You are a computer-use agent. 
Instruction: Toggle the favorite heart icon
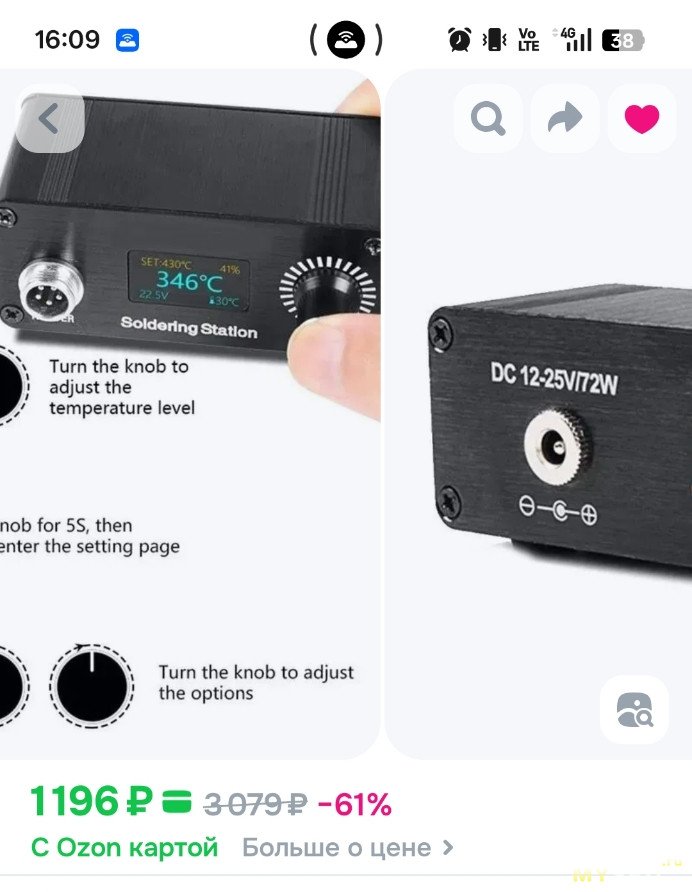642,119
